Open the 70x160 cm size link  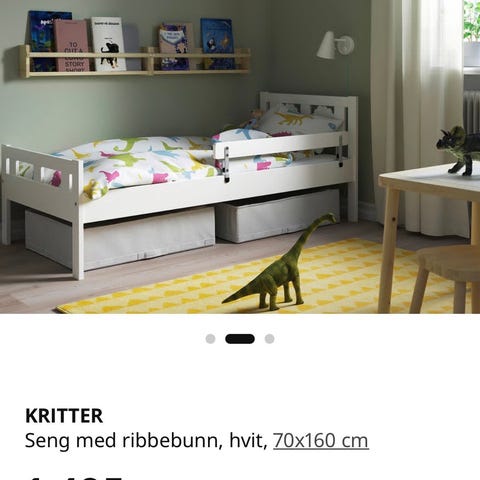point(321,441)
